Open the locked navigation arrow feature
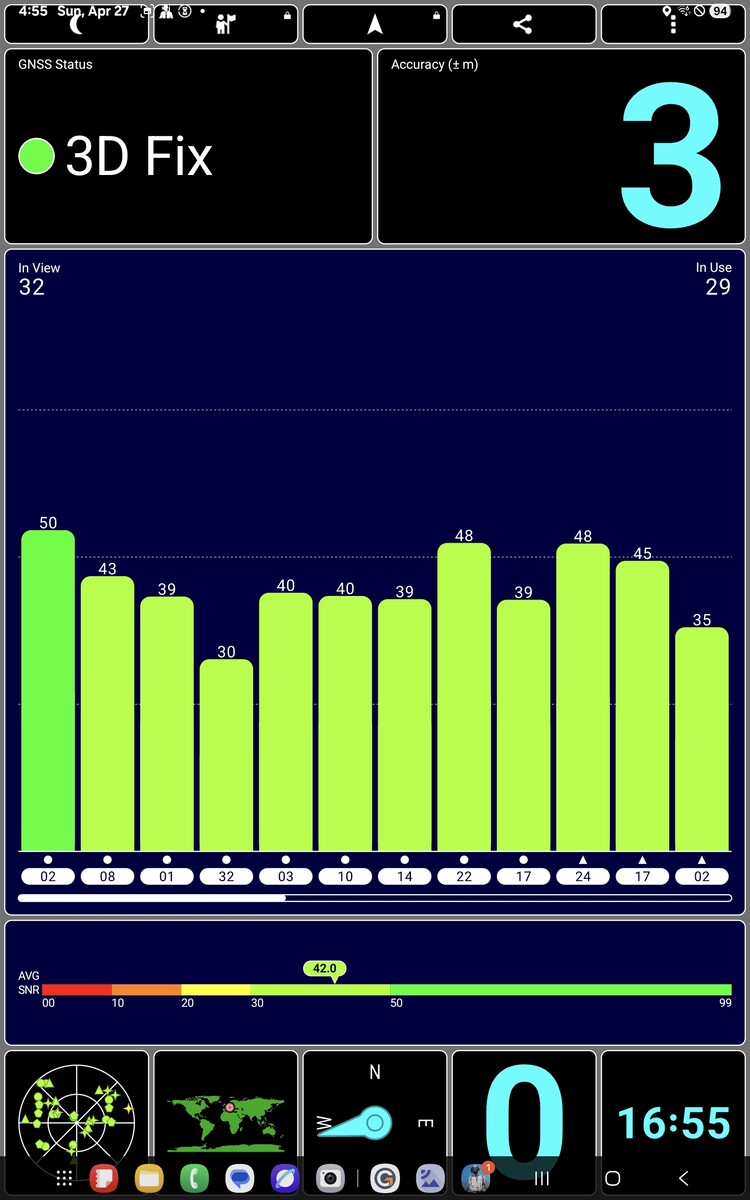 tap(375, 25)
